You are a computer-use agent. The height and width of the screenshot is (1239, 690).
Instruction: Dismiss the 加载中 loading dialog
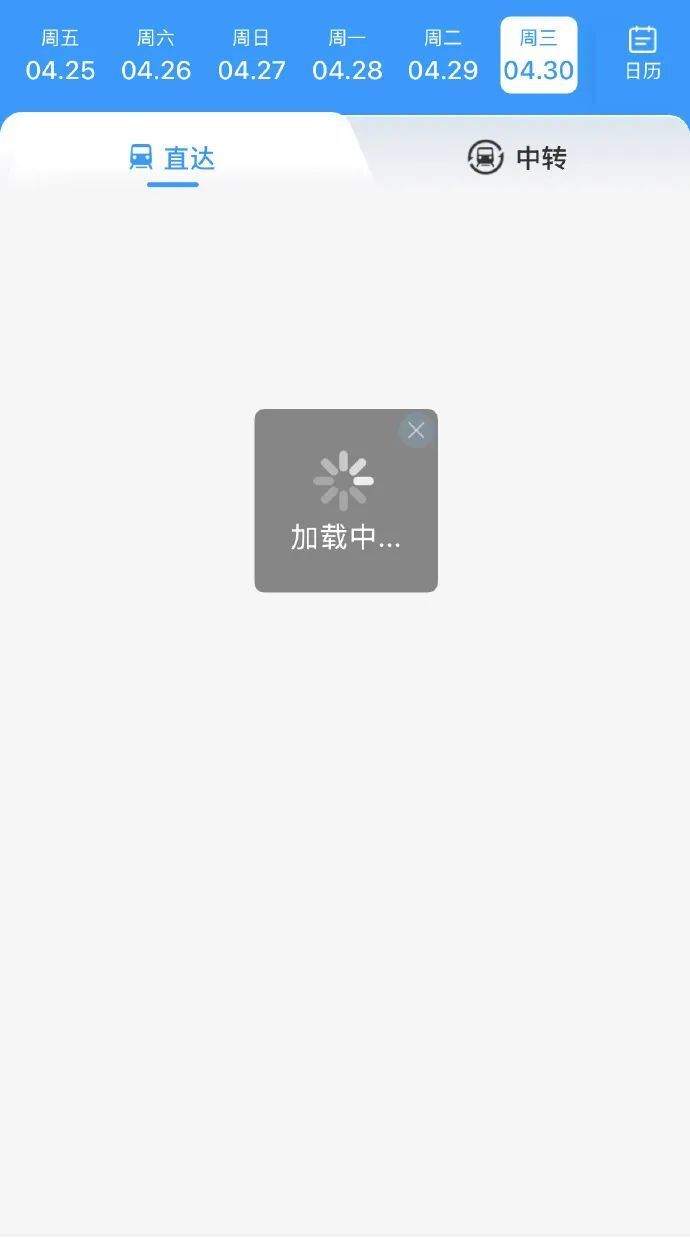coord(416,430)
